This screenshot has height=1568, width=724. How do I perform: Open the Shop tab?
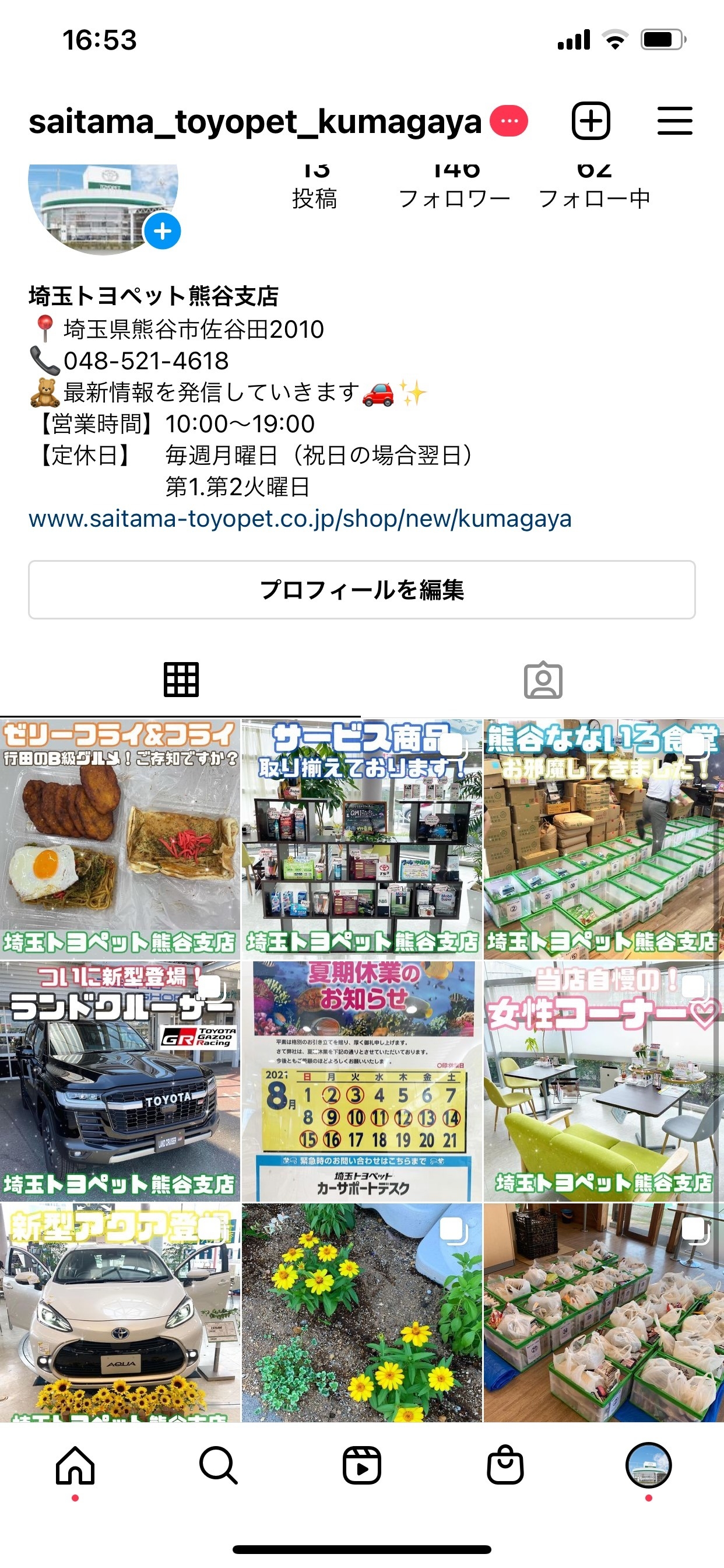pyautogui.click(x=505, y=1465)
